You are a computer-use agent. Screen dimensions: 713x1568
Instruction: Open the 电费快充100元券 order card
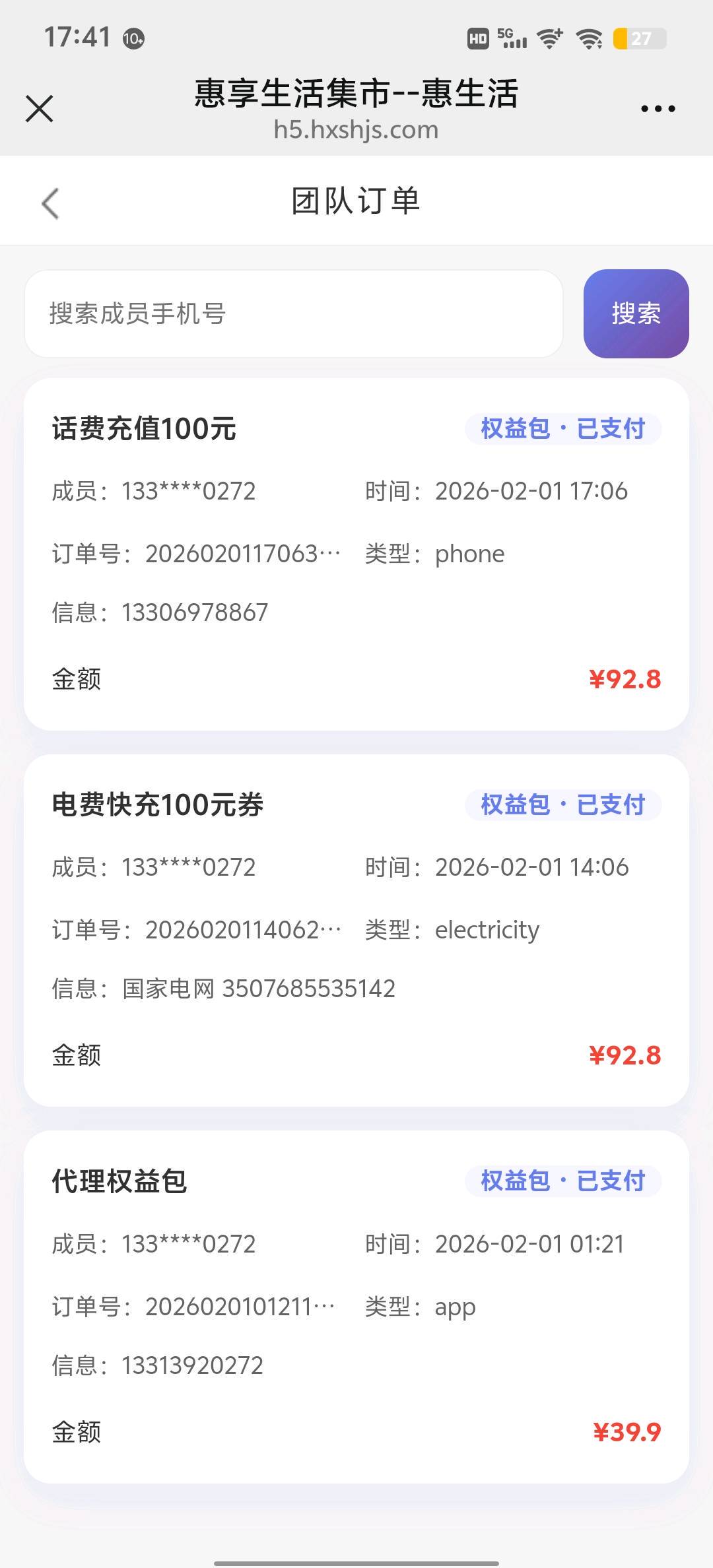(x=356, y=930)
